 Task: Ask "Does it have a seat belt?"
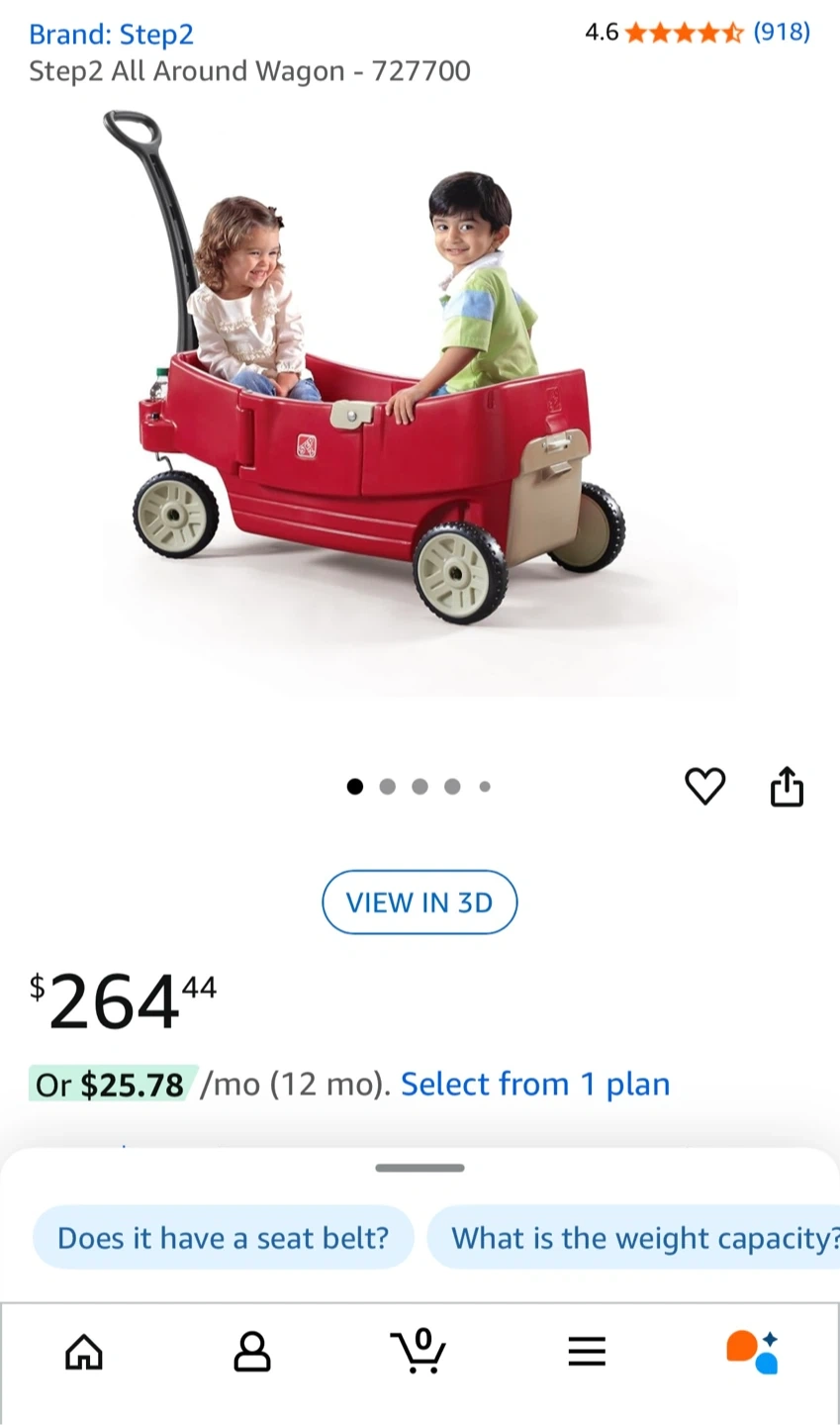click(x=223, y=1237)
